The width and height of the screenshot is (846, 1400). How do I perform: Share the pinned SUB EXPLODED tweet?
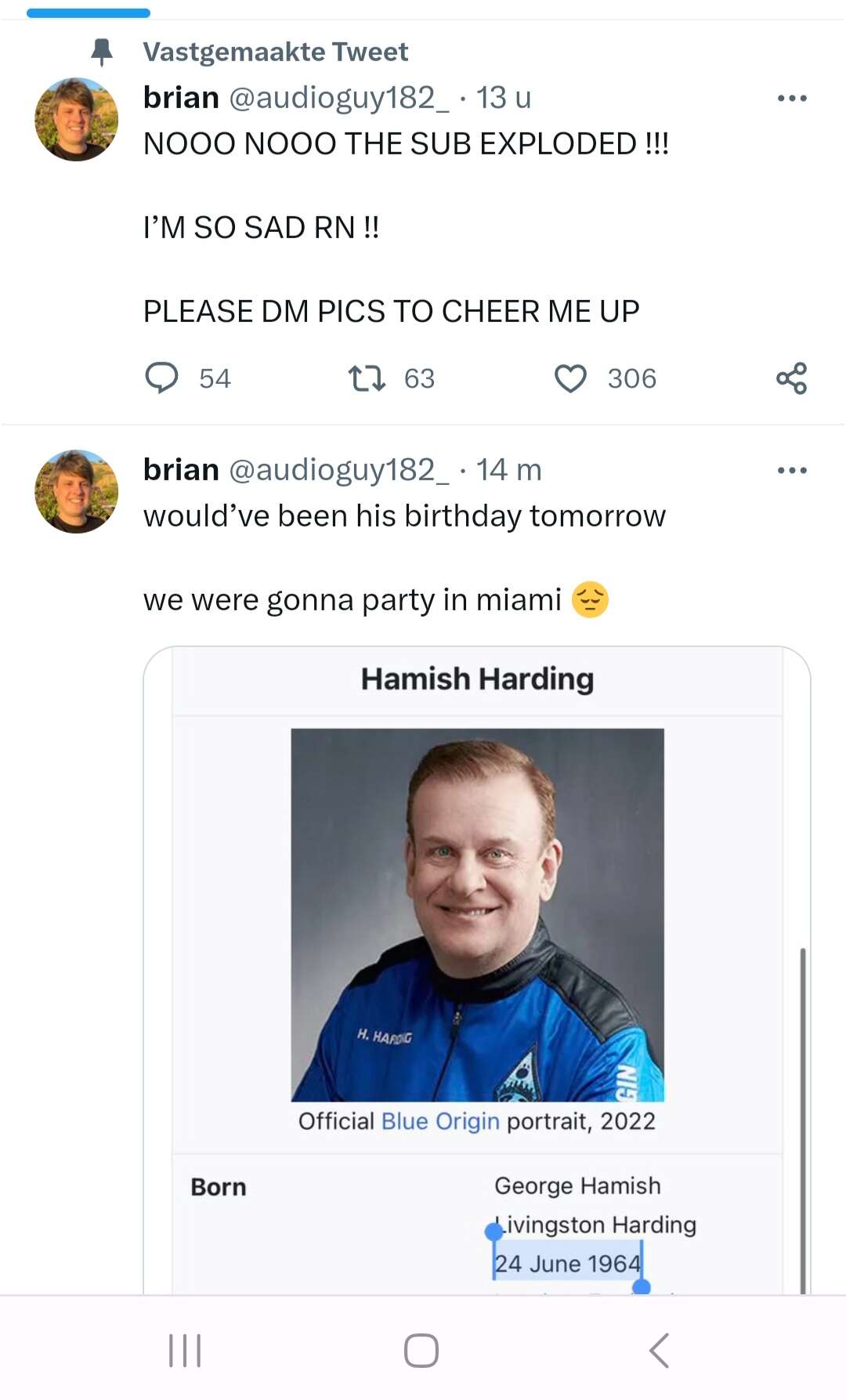pyautogui.click(x=791, y=378)
